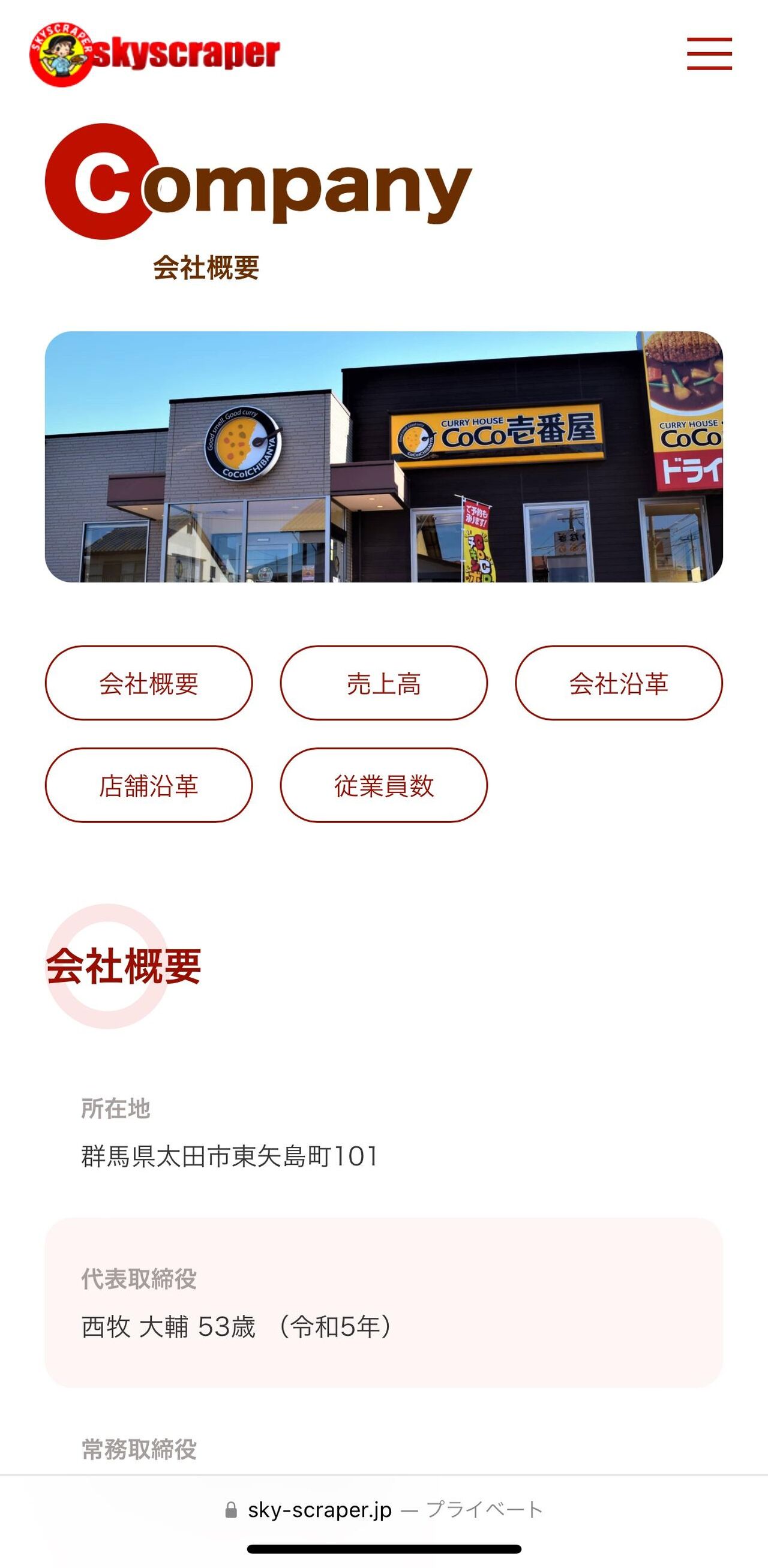768x1568 pixels.
Task: Select the 店舗沿革 button
Action: [x=149, y=785]
